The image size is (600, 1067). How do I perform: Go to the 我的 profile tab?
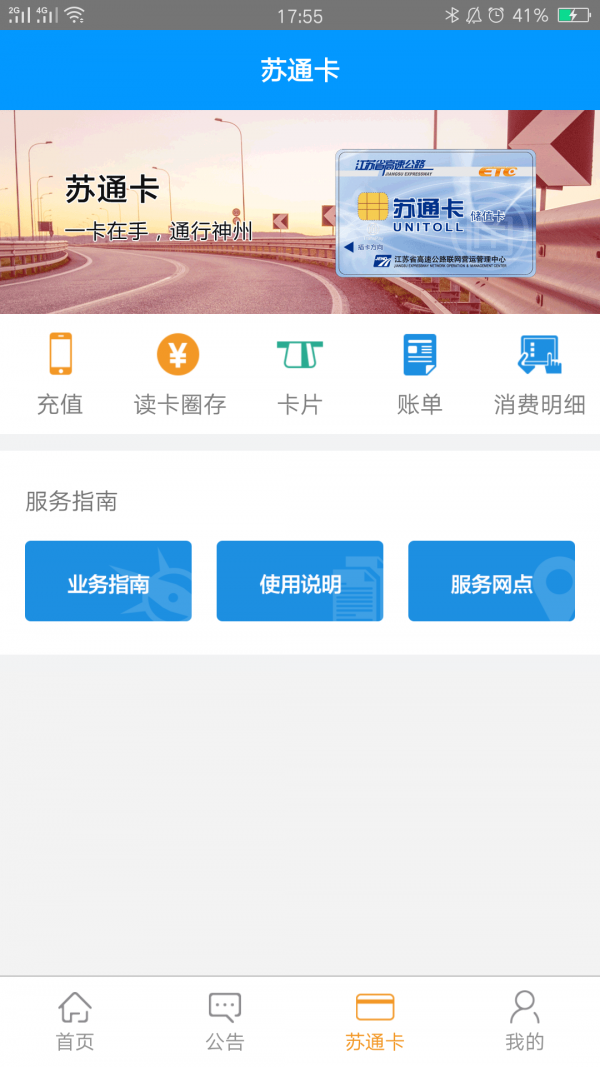[524, 1021]
